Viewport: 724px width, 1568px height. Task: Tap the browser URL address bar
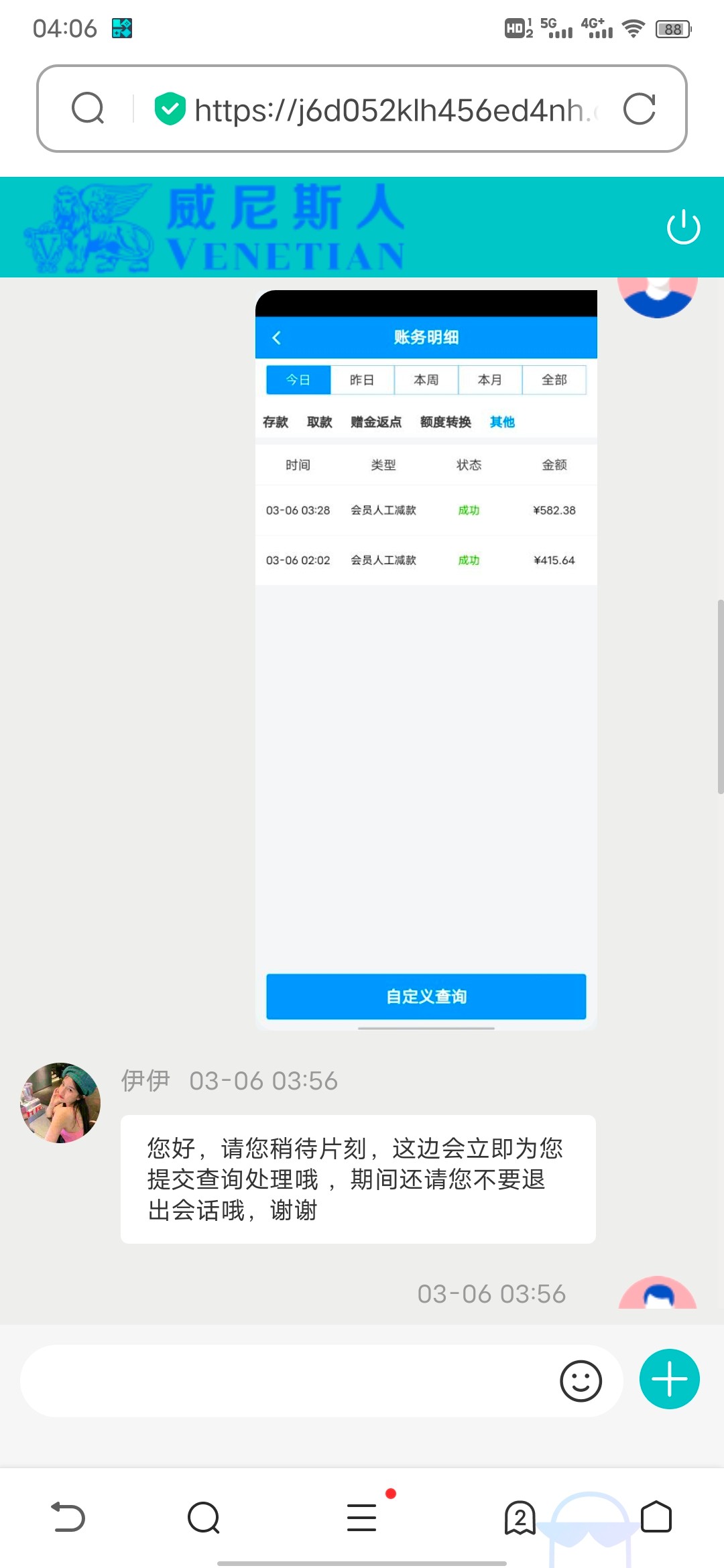389,109
